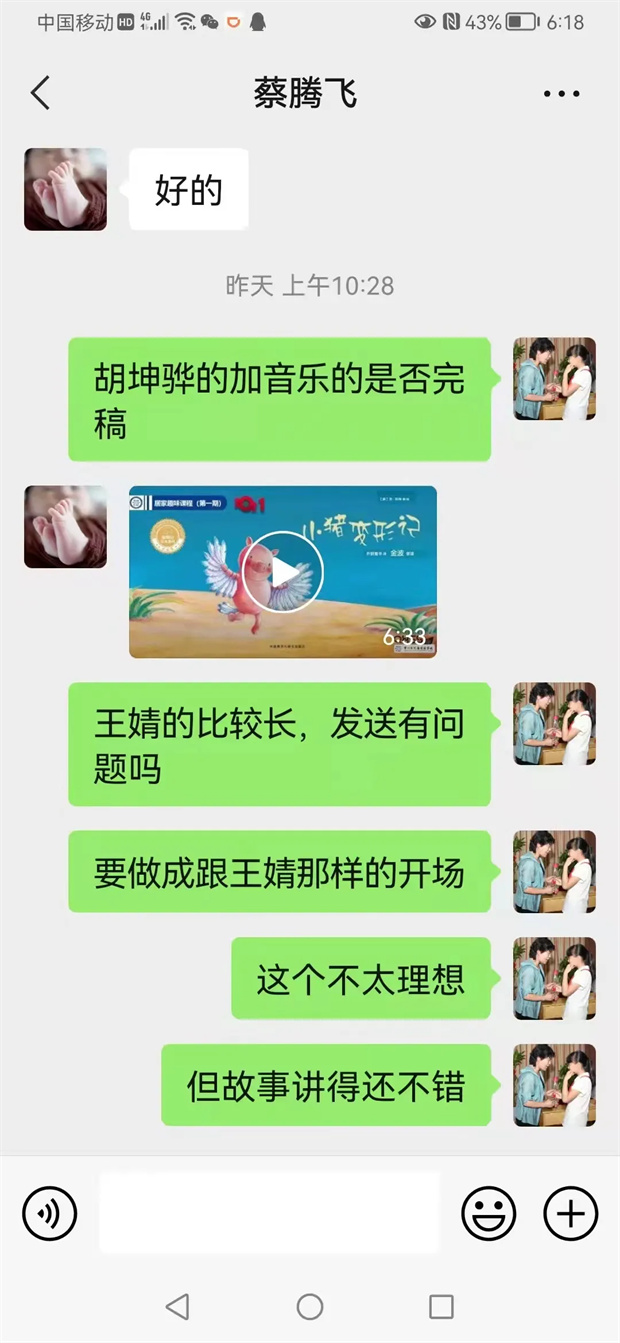Open the contact's avatar beside 好的

66,190
